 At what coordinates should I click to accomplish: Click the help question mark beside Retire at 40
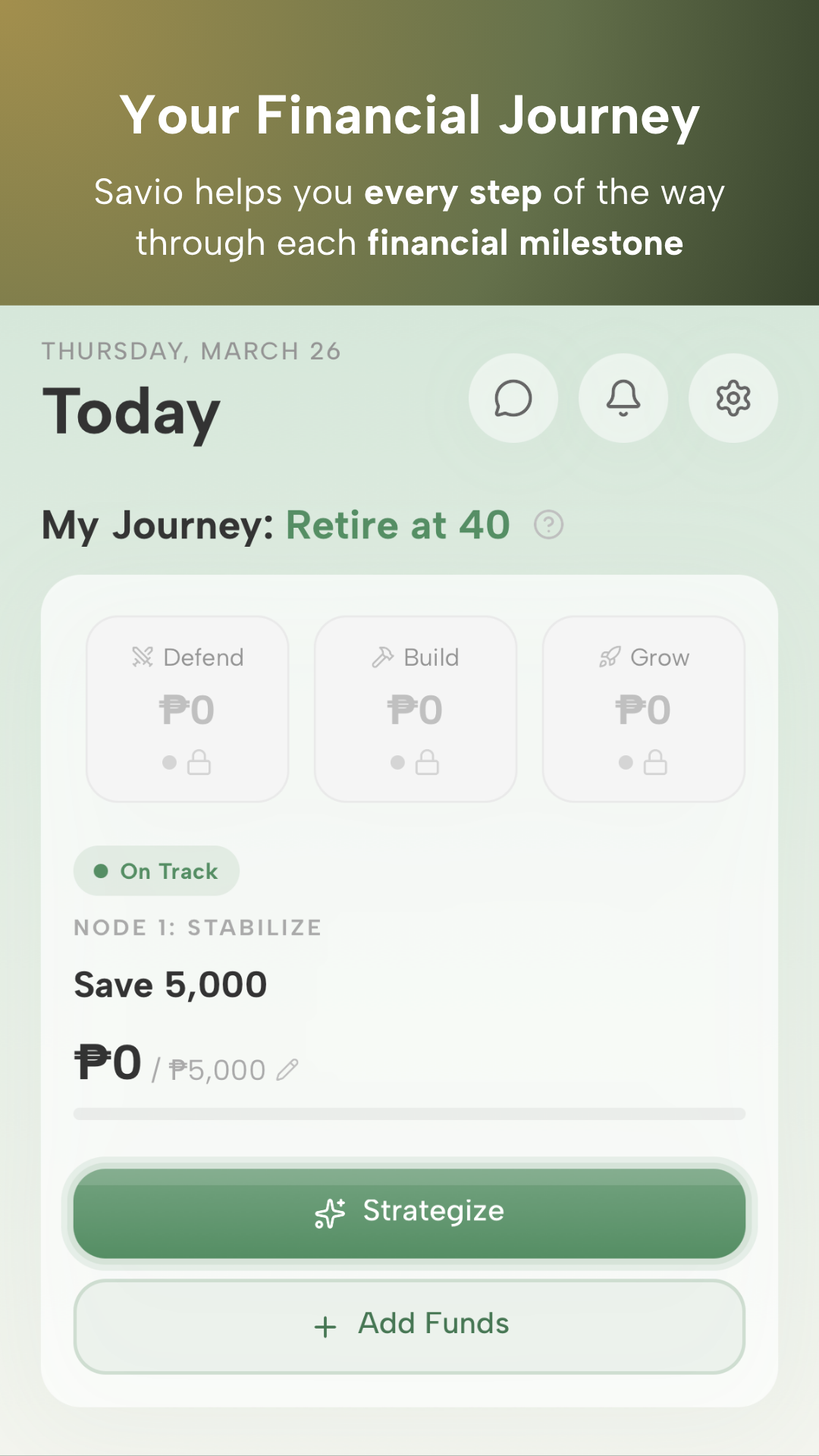(x=548, y=524)
